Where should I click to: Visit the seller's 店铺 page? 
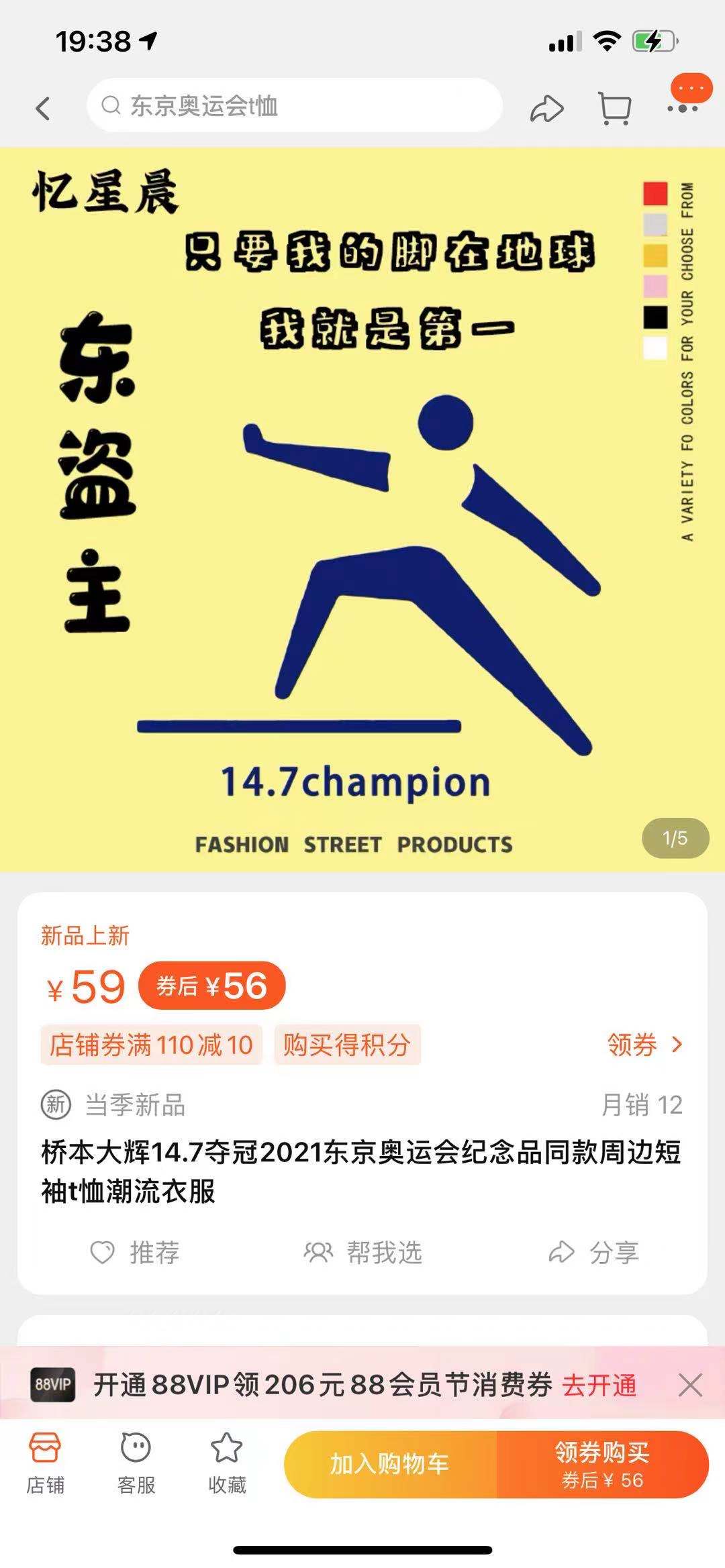coord(45,1464)
